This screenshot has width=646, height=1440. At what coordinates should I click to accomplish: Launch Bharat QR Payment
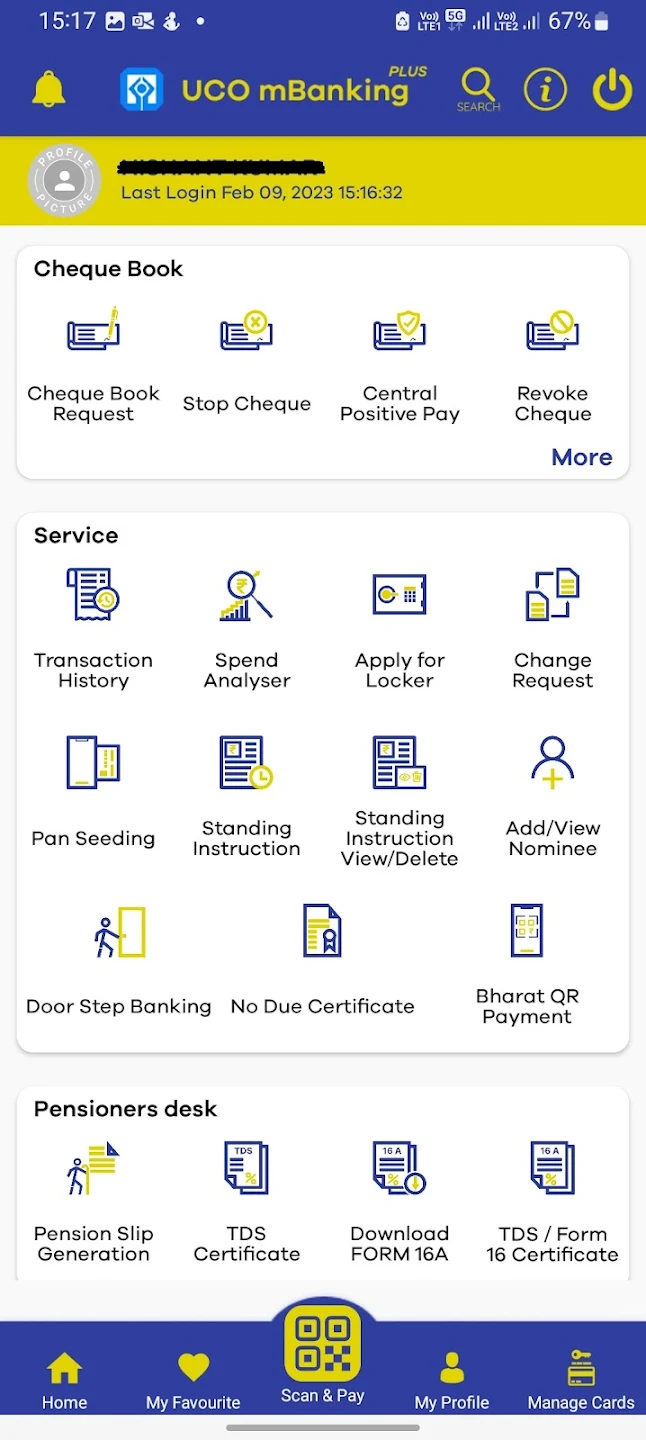click(527, 962)
